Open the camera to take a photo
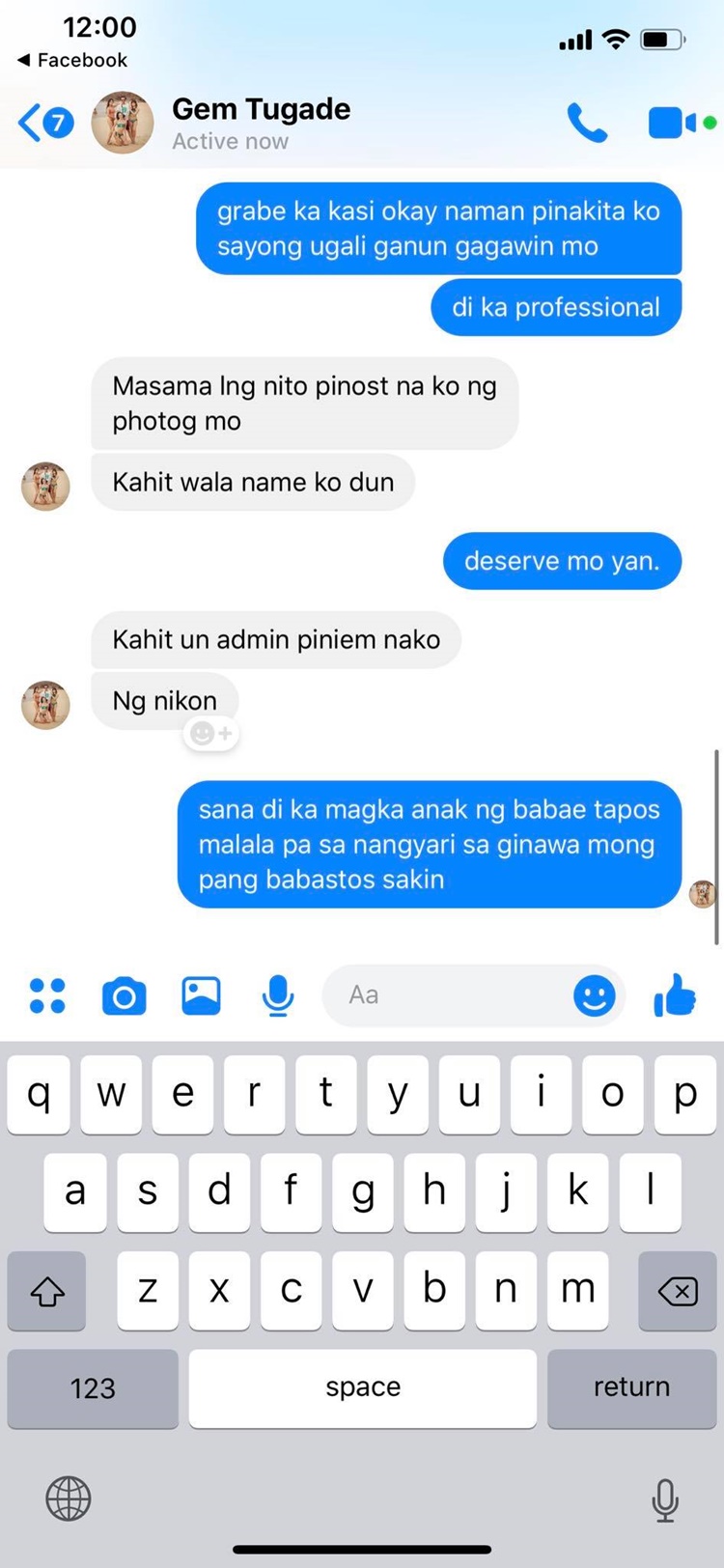The width and height of the screenshot is (724, 1568). point(125,995)
